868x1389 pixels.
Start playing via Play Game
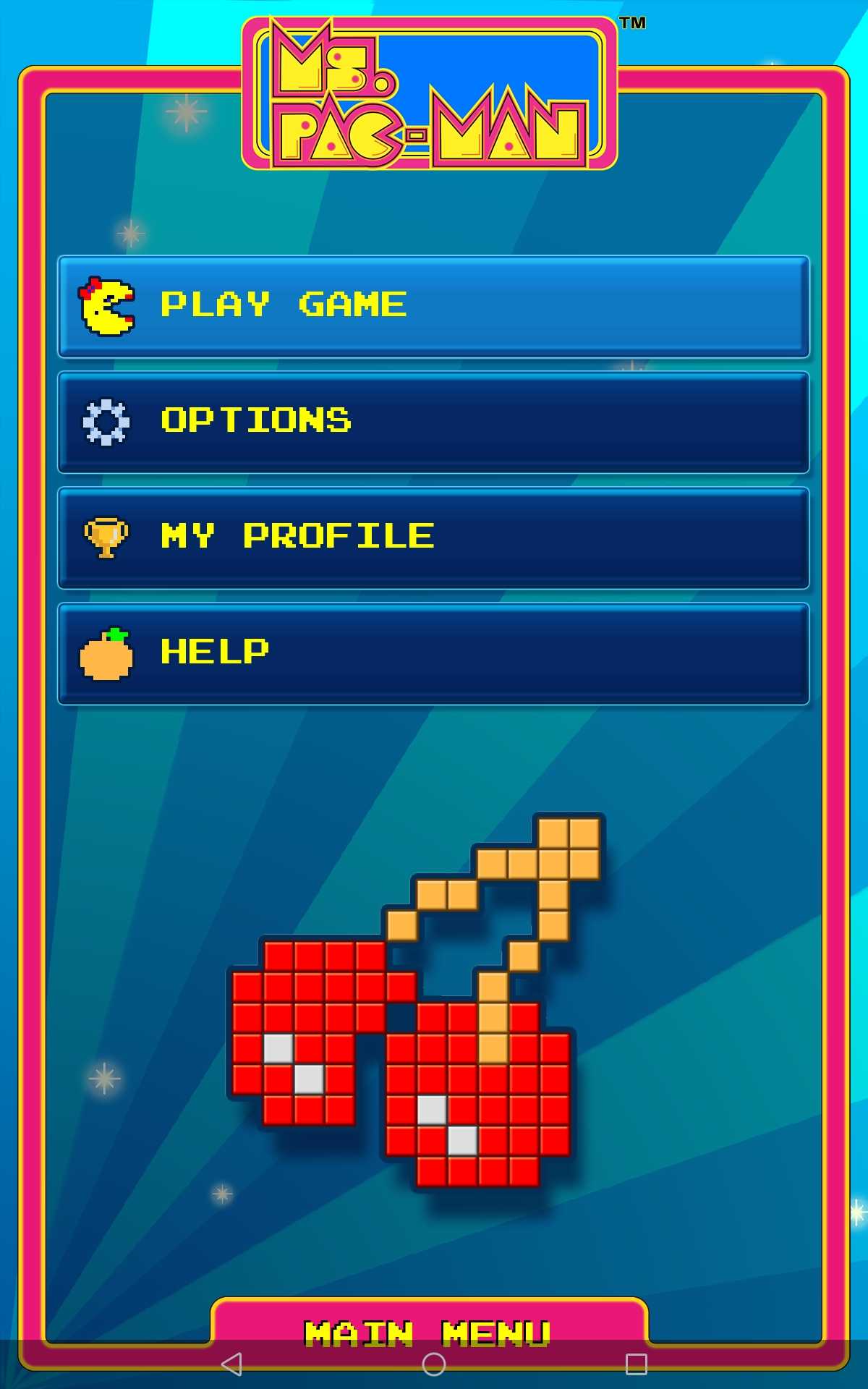click(433, 306)
